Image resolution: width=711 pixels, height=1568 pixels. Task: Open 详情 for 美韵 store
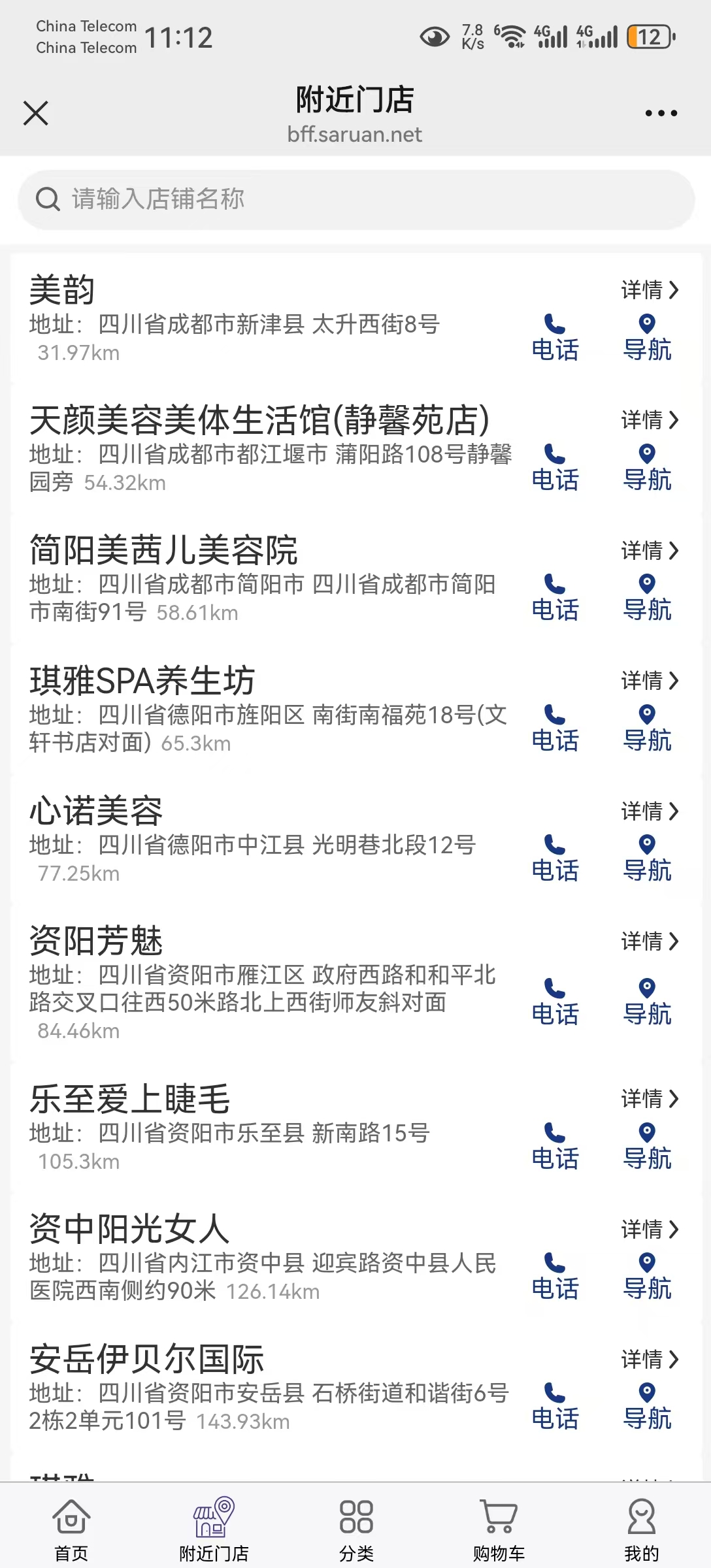(650, 289)
